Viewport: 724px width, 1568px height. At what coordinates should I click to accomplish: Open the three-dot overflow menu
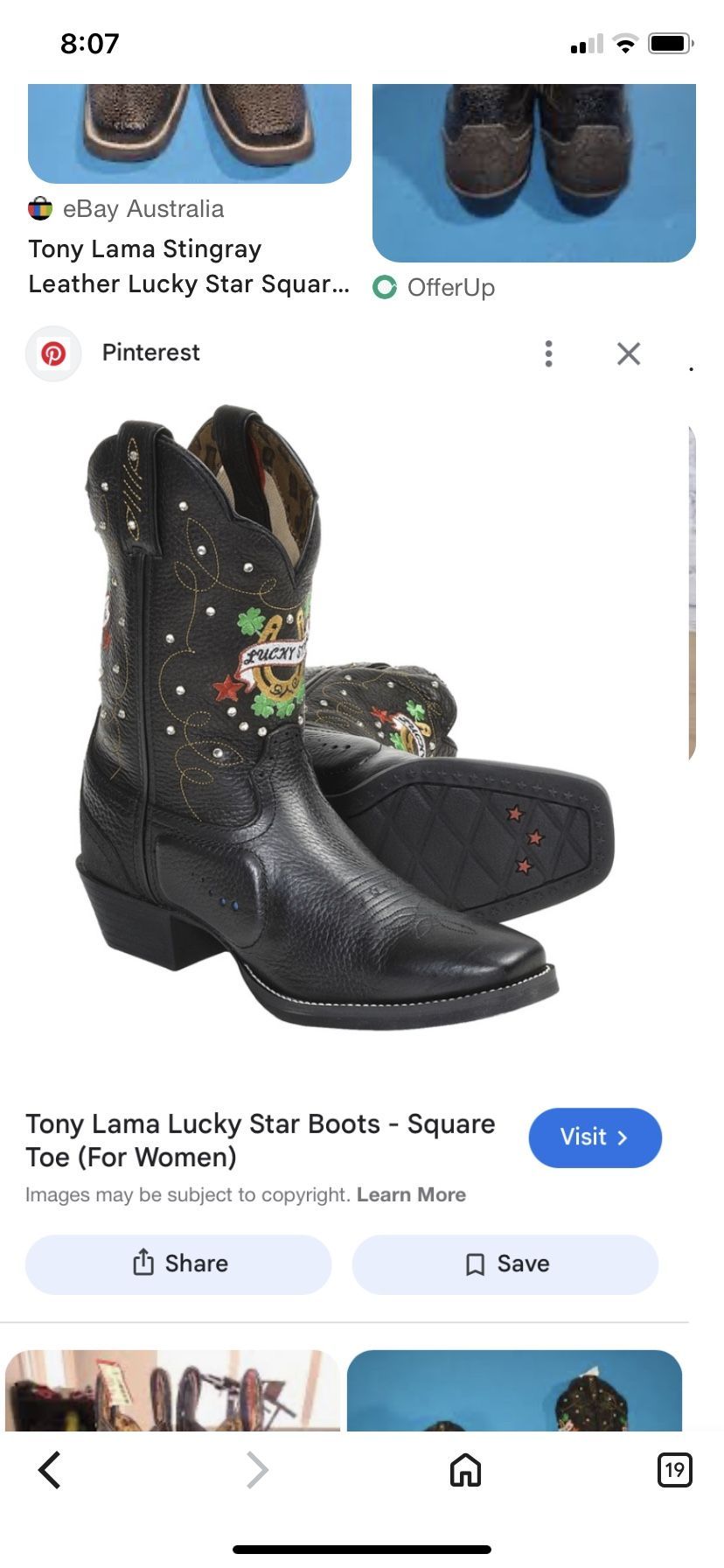(x=548, y=353)
